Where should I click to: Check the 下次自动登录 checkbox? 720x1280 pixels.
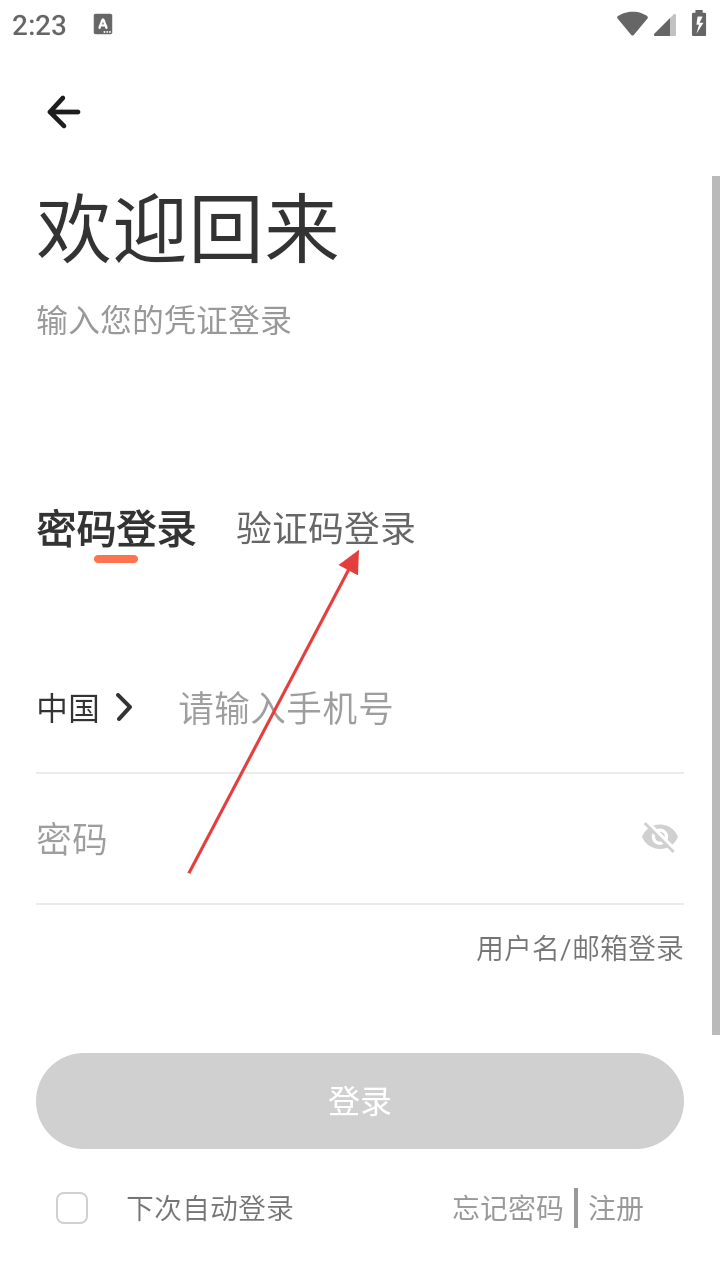point(72,1209)
